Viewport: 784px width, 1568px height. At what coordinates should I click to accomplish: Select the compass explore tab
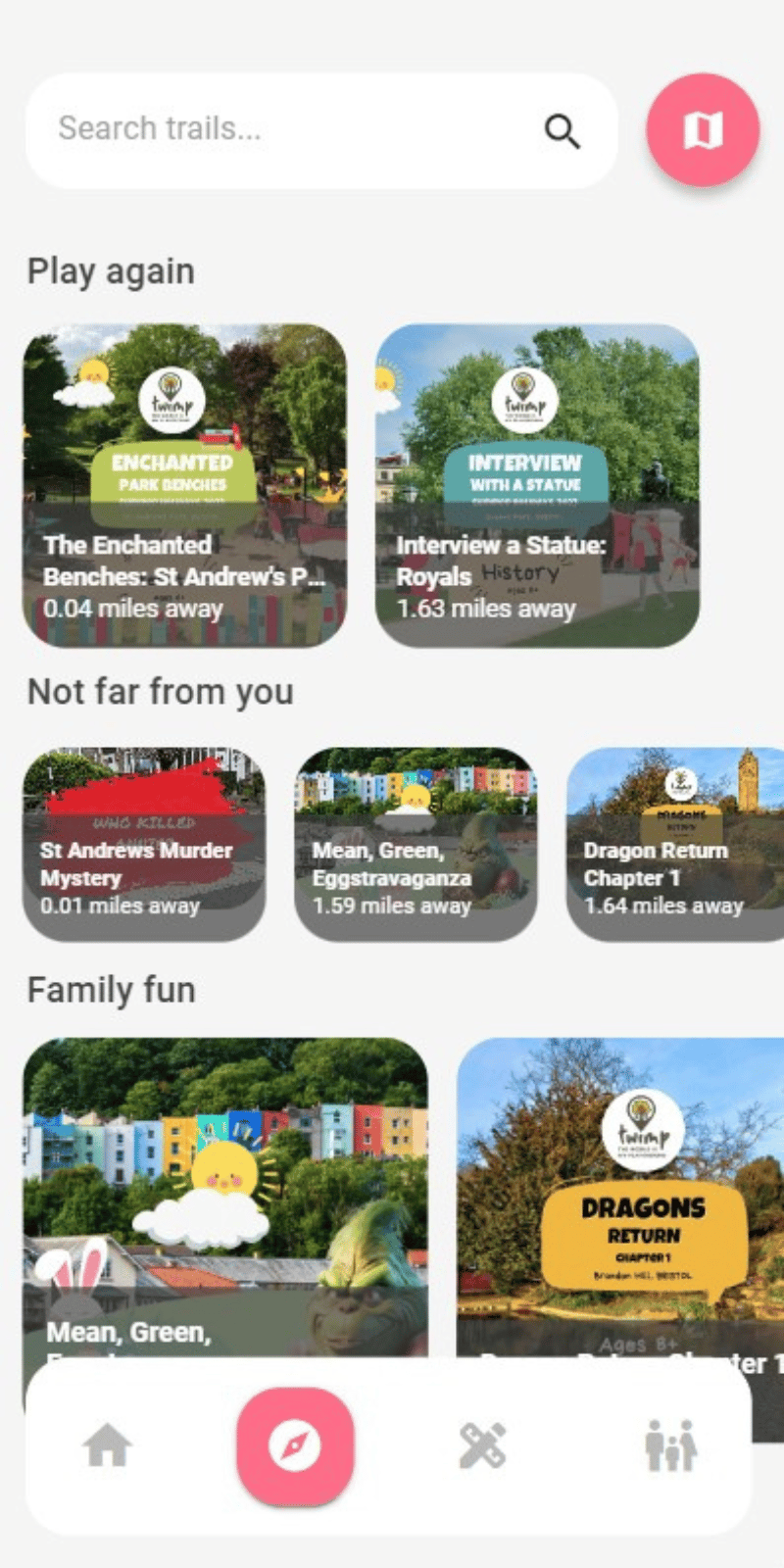pos(295,1446)
